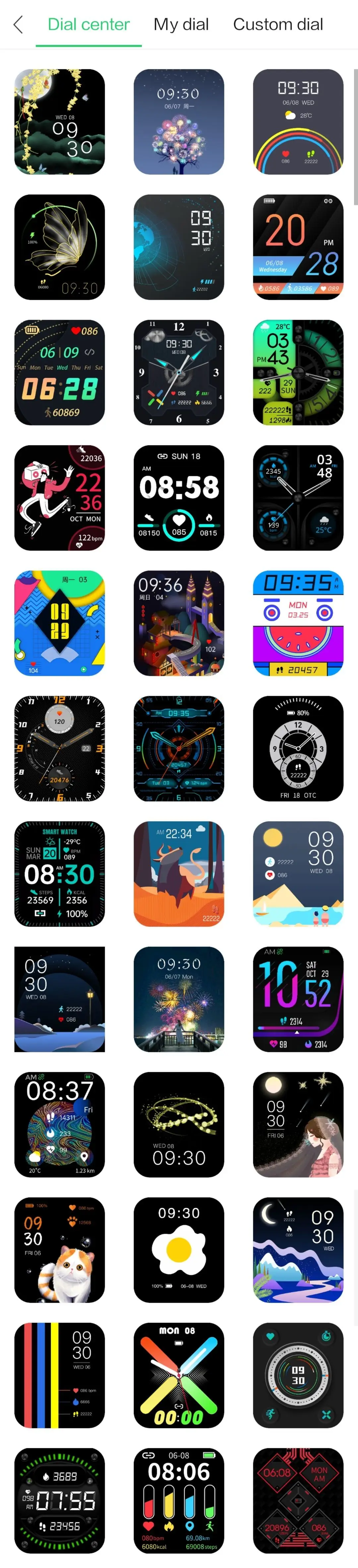Open the glowing butterfly watch face
The width and height of the screenshot is (358, 1568).
tap(60, 247)
